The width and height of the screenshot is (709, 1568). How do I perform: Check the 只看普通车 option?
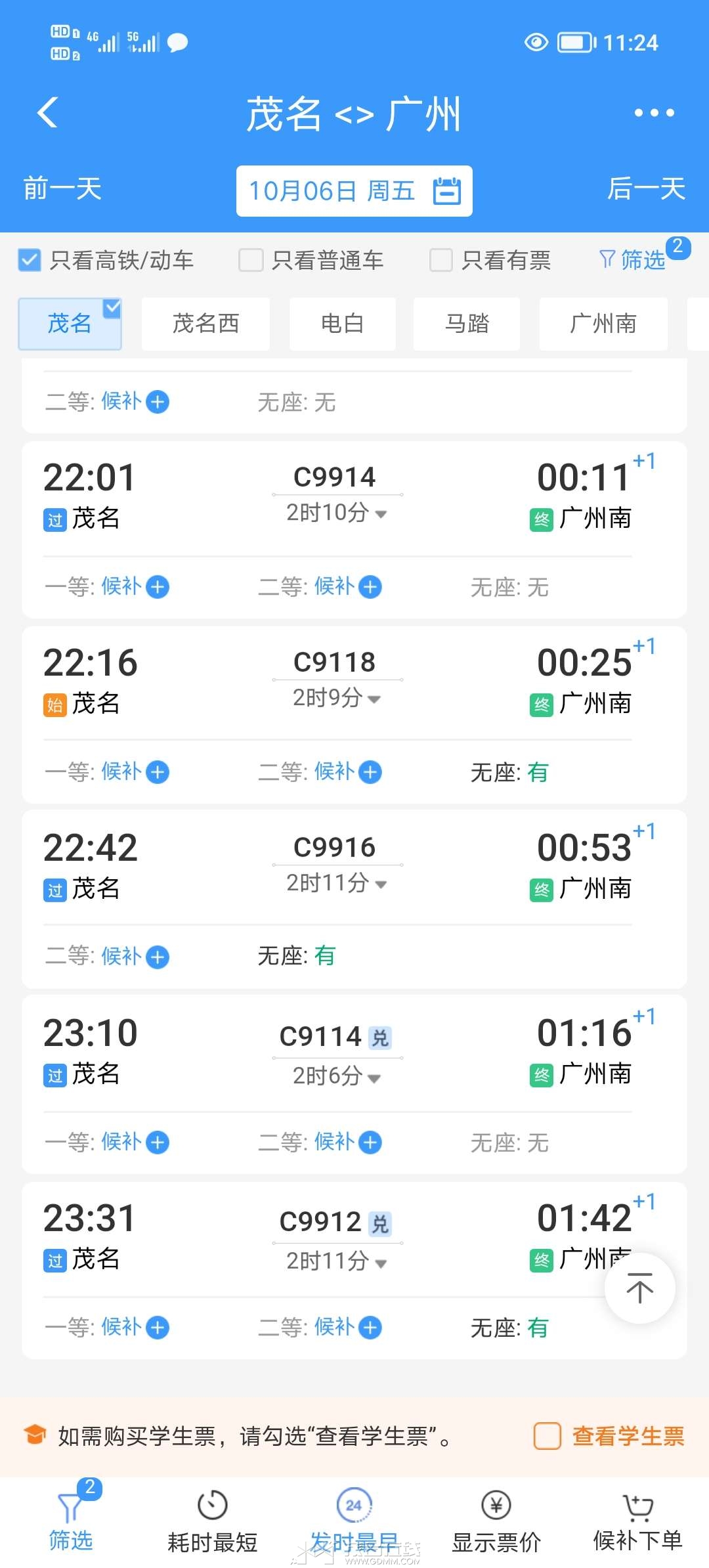251,260
